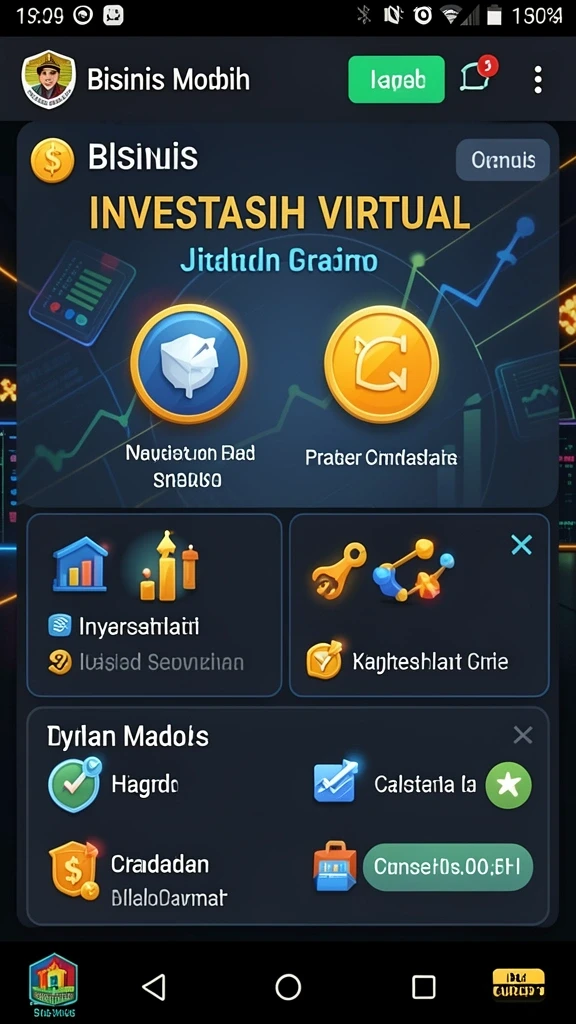Tap the gold refresh Praber Cmdaslate button
576x1024 pixels.
tap(381, 364)
